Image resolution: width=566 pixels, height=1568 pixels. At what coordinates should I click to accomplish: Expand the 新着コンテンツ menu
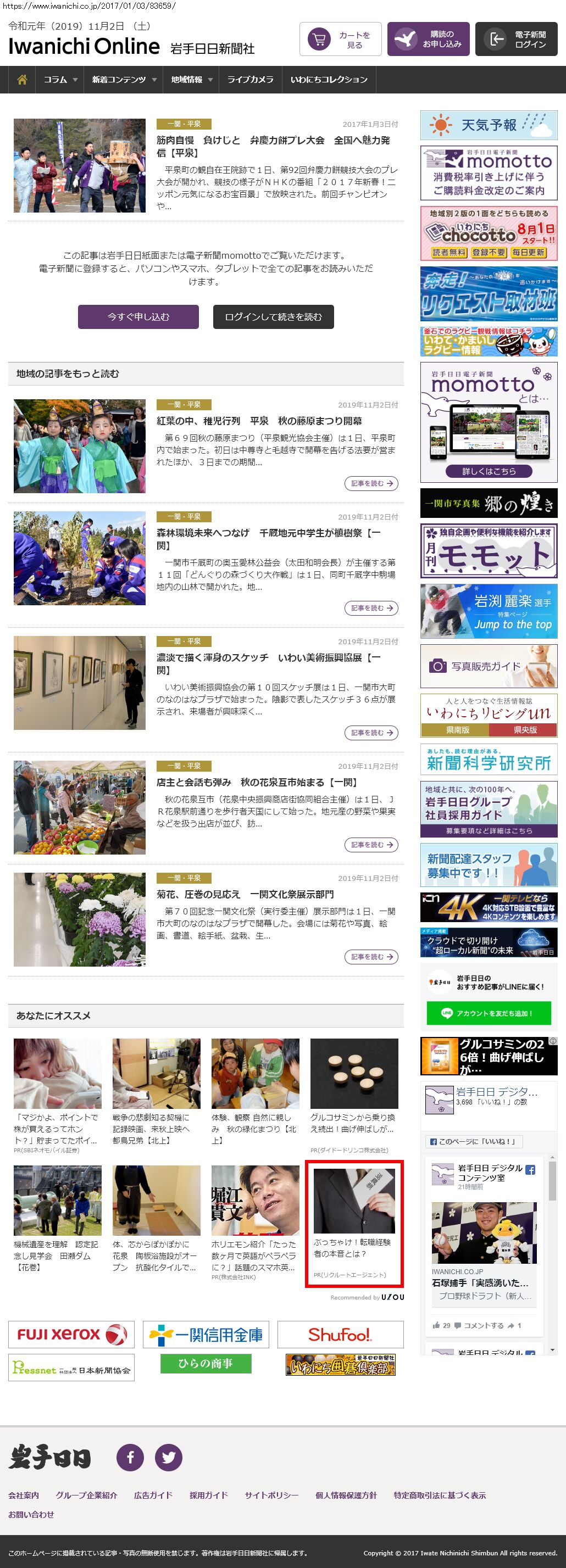[x=124, y=80]
